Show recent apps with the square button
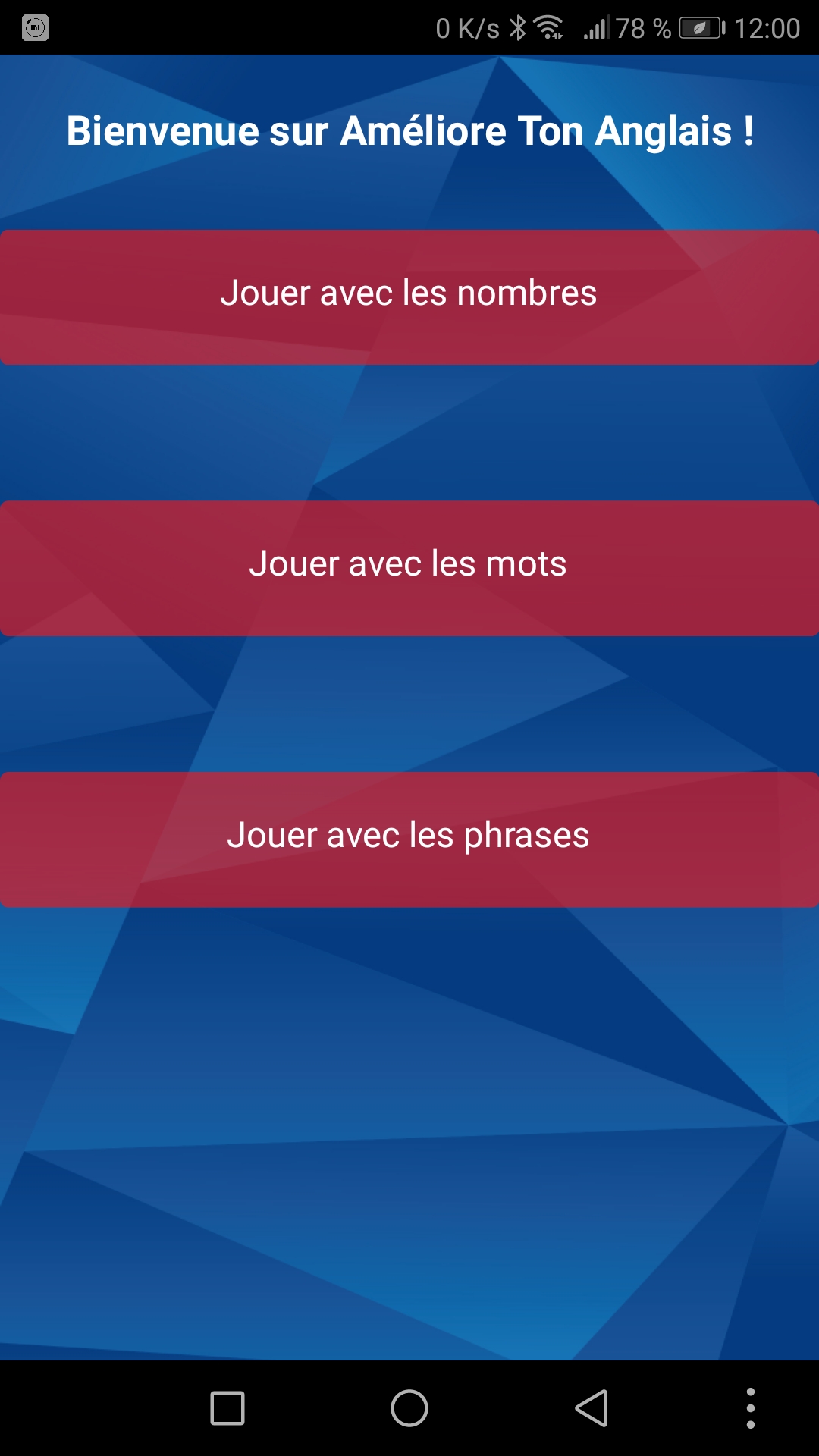Screen dimensions: 819x1456 click(227, 1408)
